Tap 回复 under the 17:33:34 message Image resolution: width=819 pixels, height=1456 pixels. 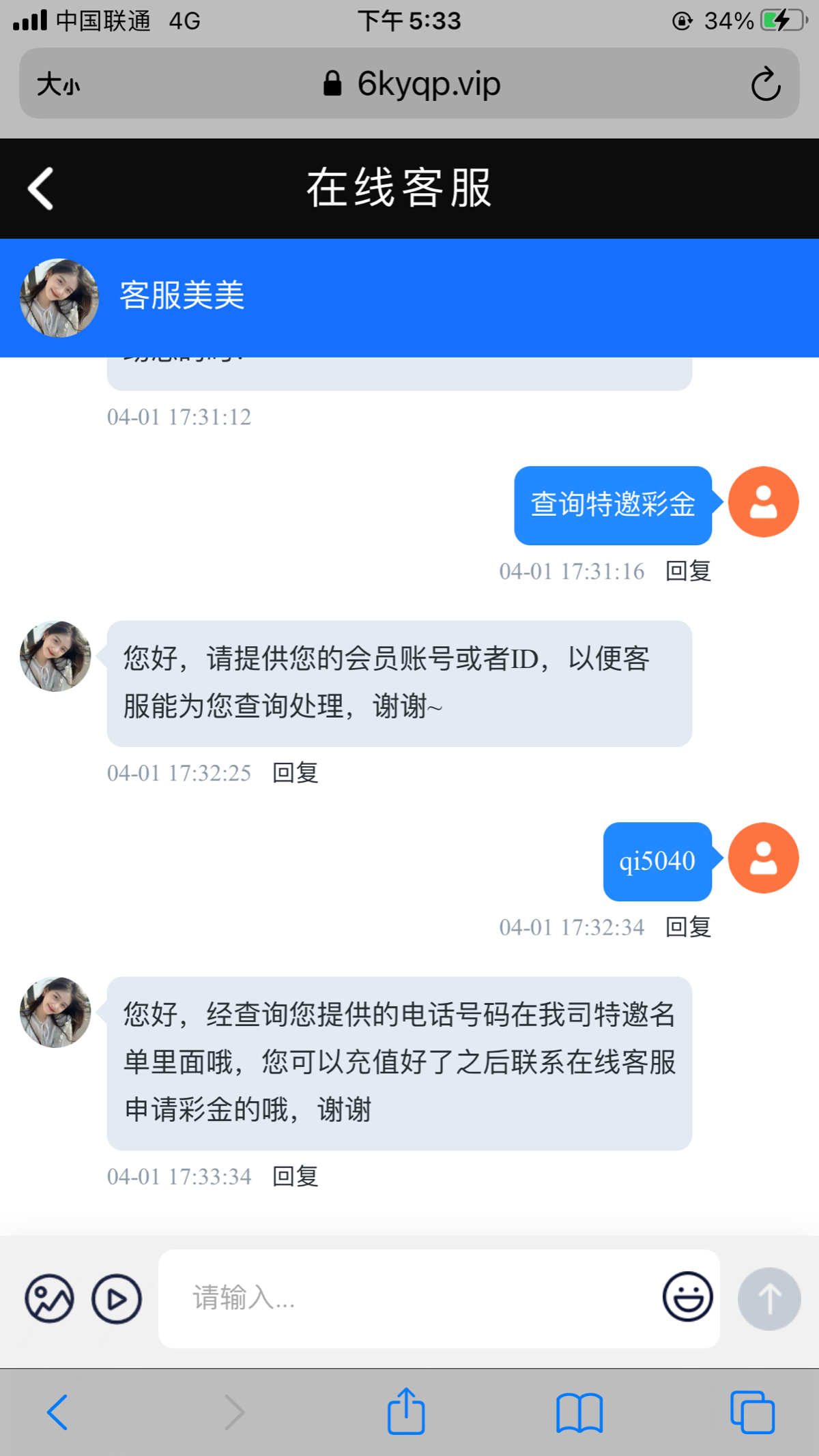coord(295,1176)
